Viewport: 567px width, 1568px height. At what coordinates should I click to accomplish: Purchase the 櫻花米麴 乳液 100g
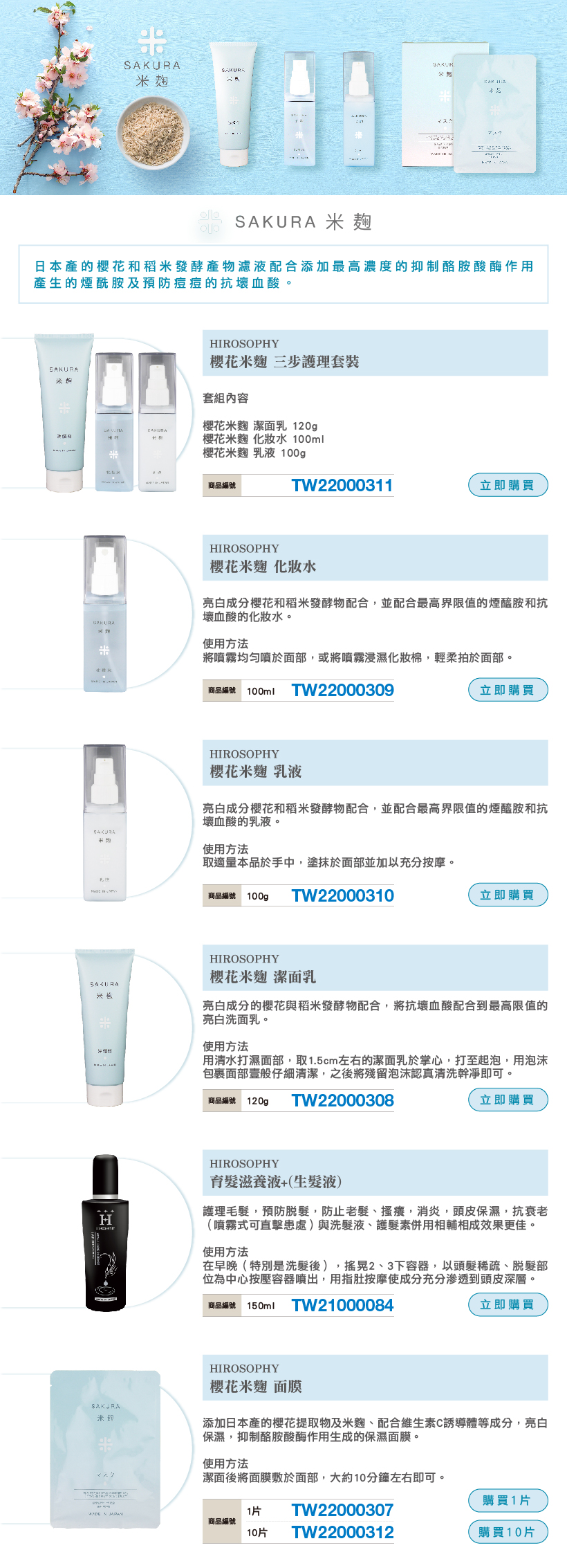pyautogui.click(x=508, y=895)
